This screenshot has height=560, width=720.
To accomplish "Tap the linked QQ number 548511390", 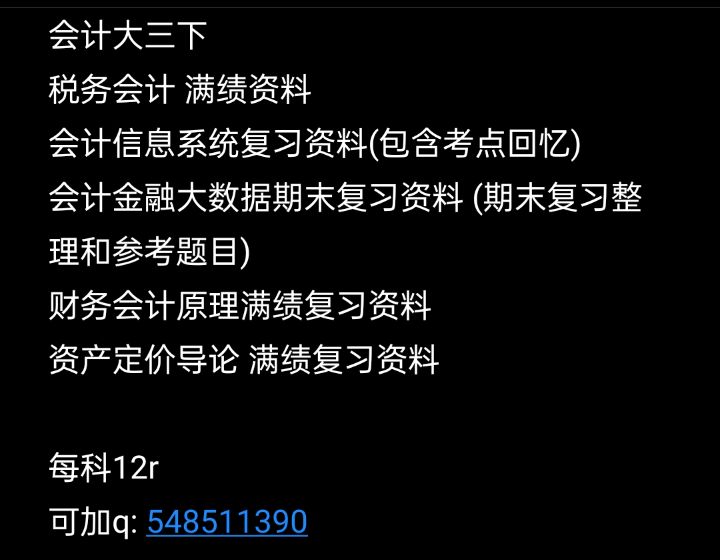I will pyautogui.click(x=226, y=522).
